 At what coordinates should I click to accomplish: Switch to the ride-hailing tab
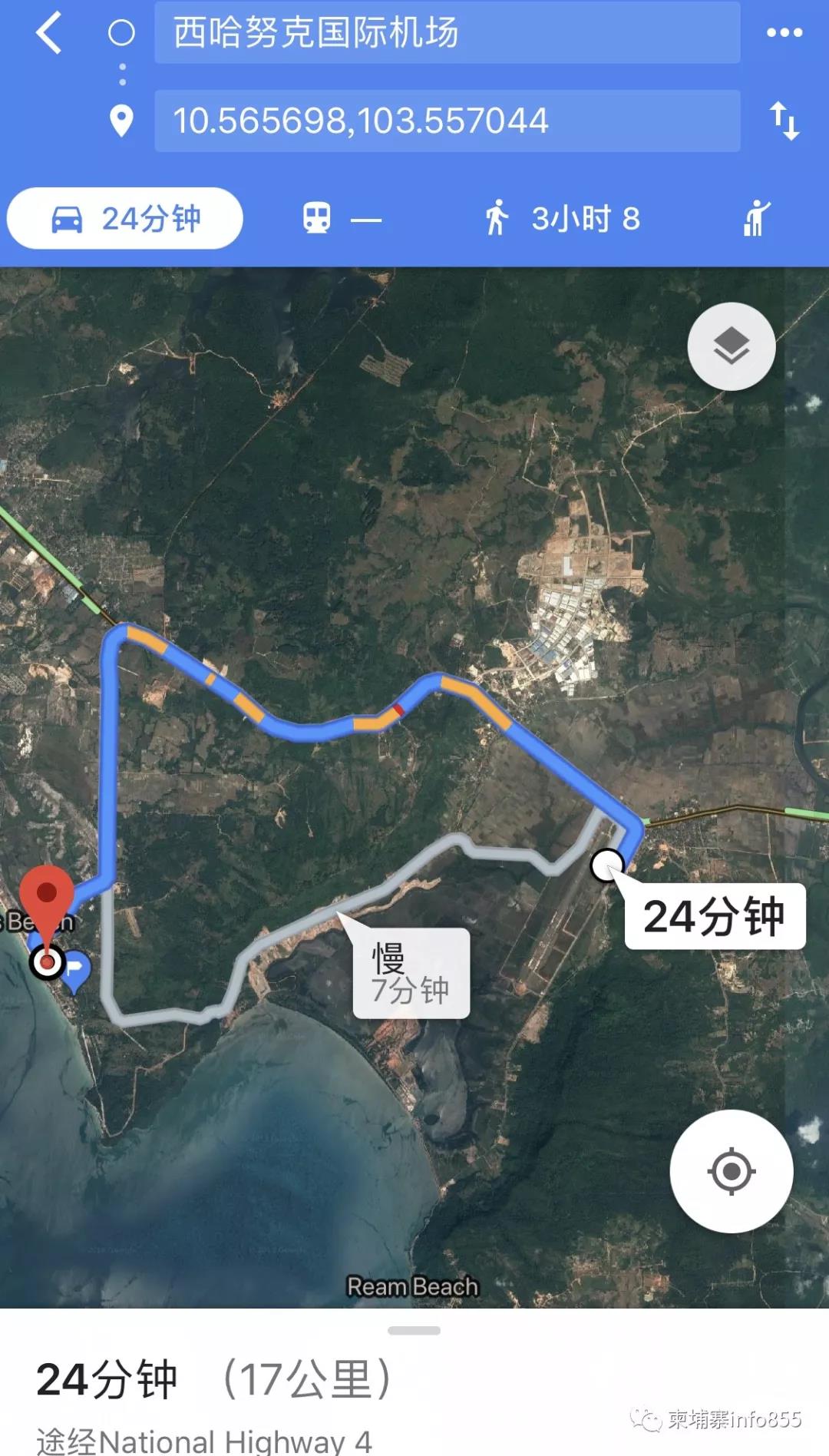756,219
